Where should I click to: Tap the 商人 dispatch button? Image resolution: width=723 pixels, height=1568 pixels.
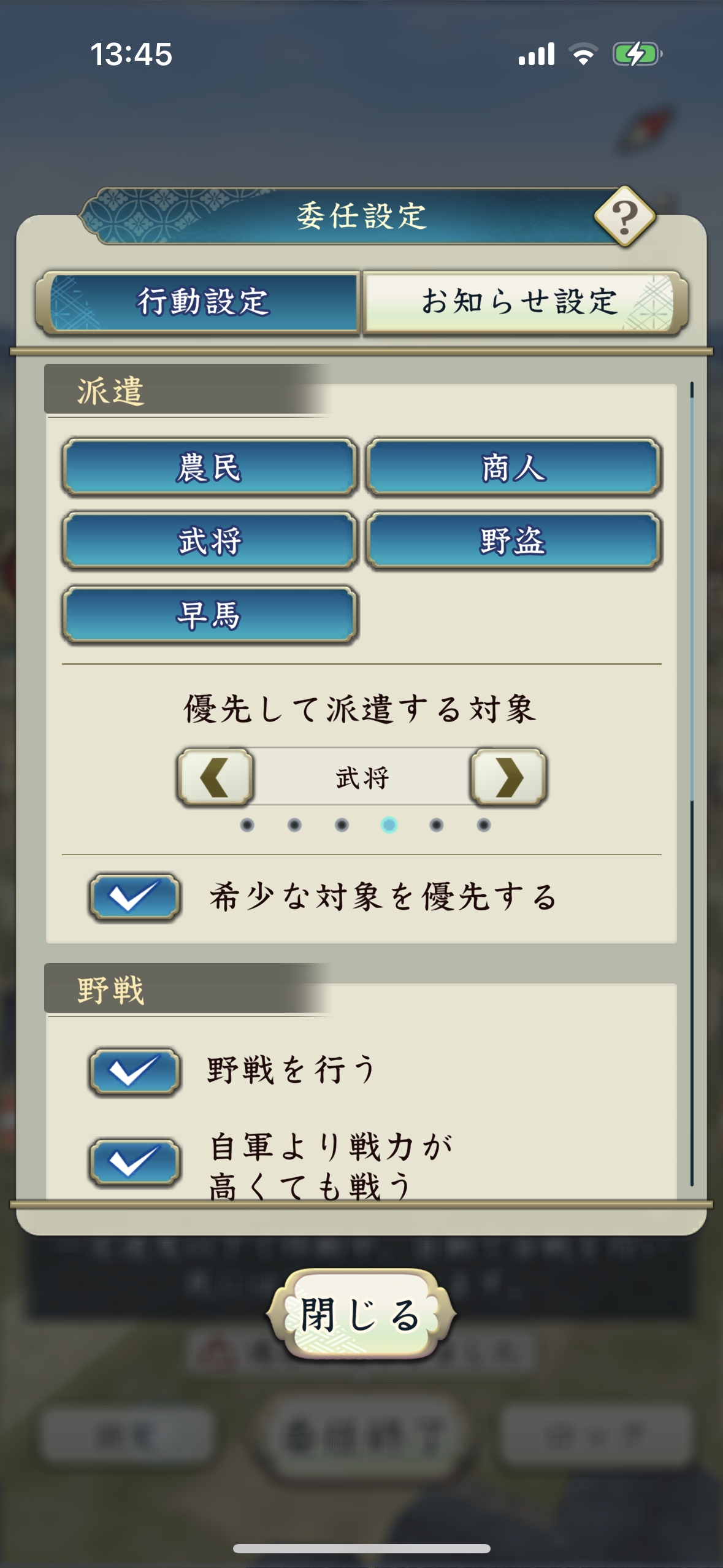[x=513, y=467]
